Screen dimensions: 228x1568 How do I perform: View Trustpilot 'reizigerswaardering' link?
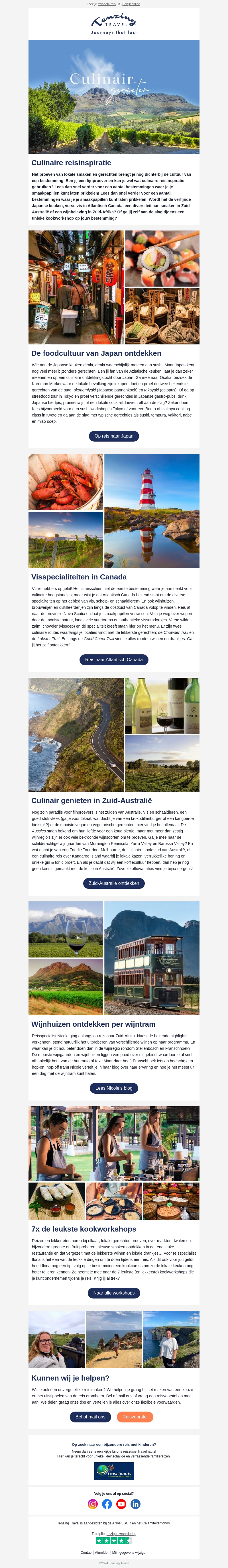coord(121,1533)
